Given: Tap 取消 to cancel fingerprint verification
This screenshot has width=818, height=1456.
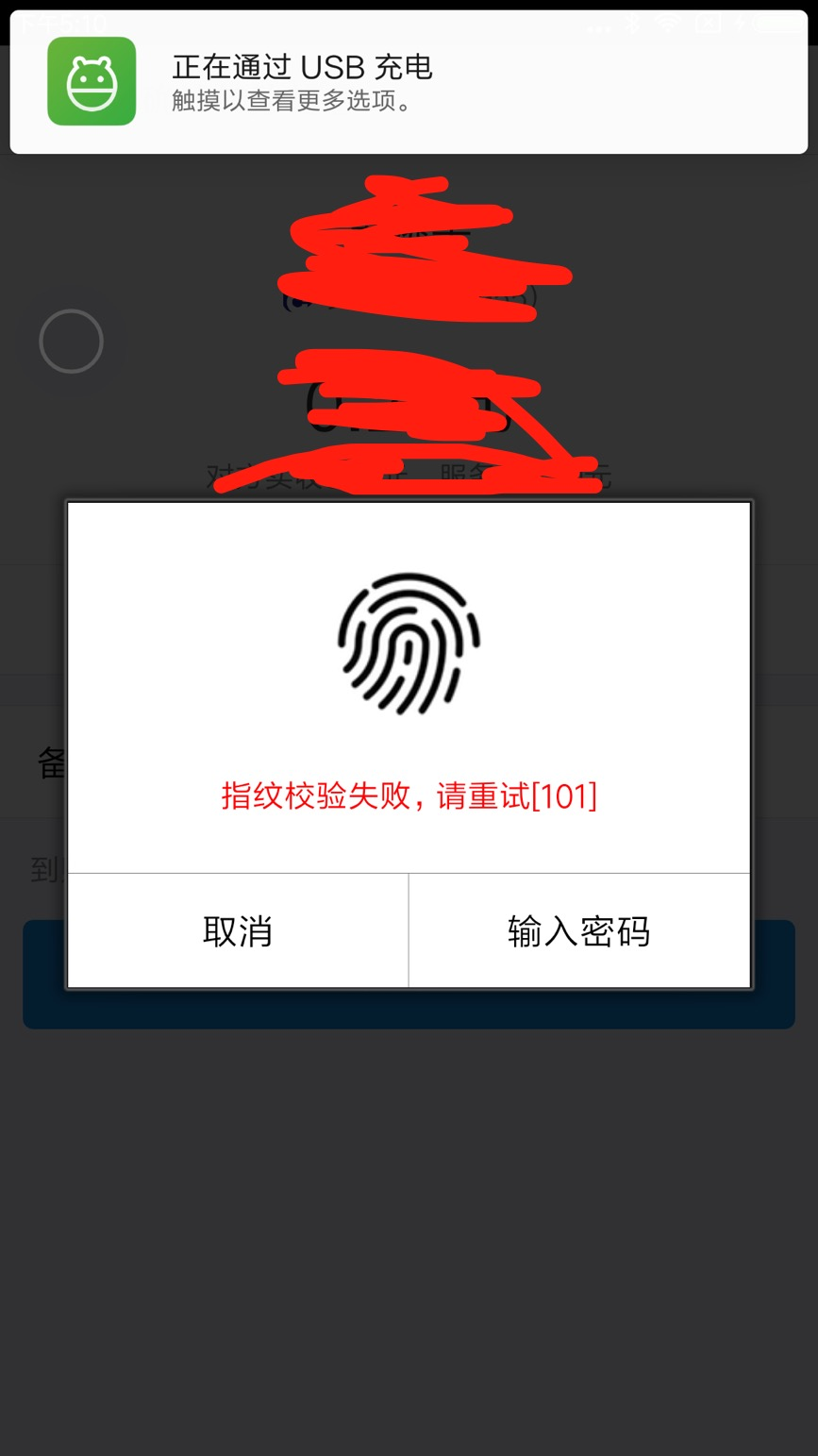Looking at the screenshot, I should pyautogui.click(x=238, y=930).
